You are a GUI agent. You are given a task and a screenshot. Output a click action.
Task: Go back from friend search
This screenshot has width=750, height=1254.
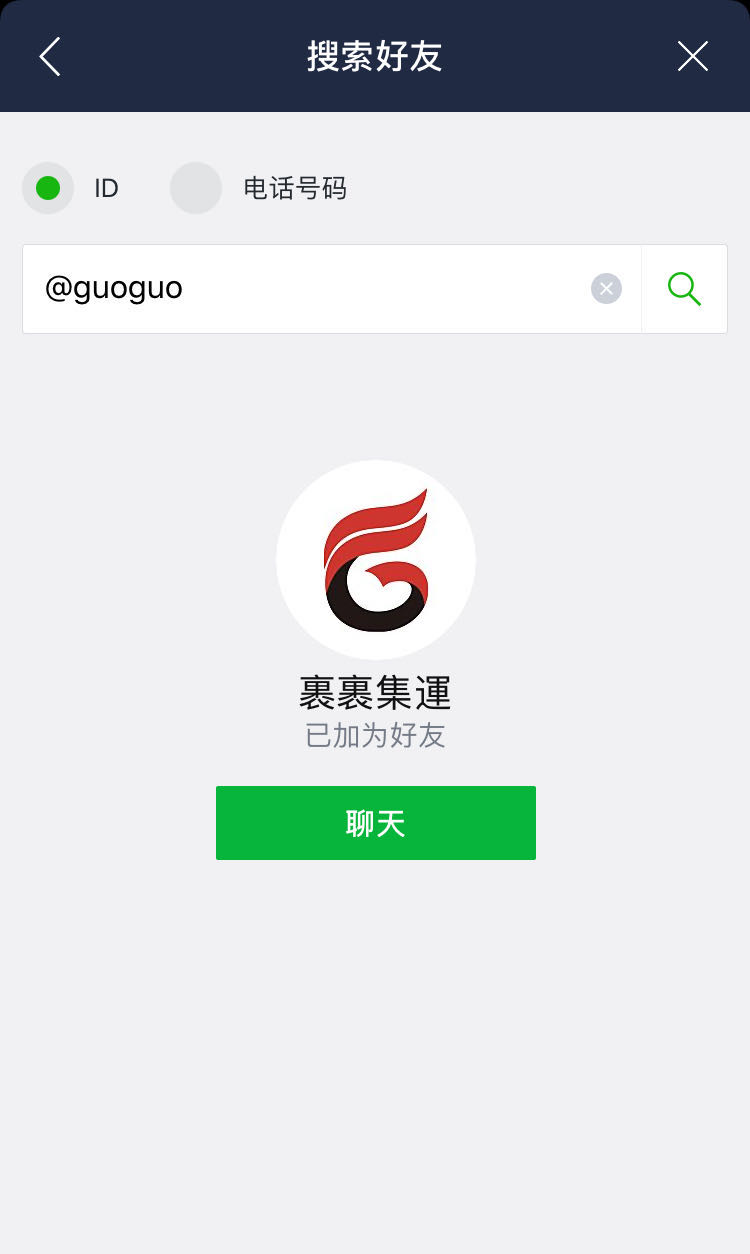click(x=50, y=56)
